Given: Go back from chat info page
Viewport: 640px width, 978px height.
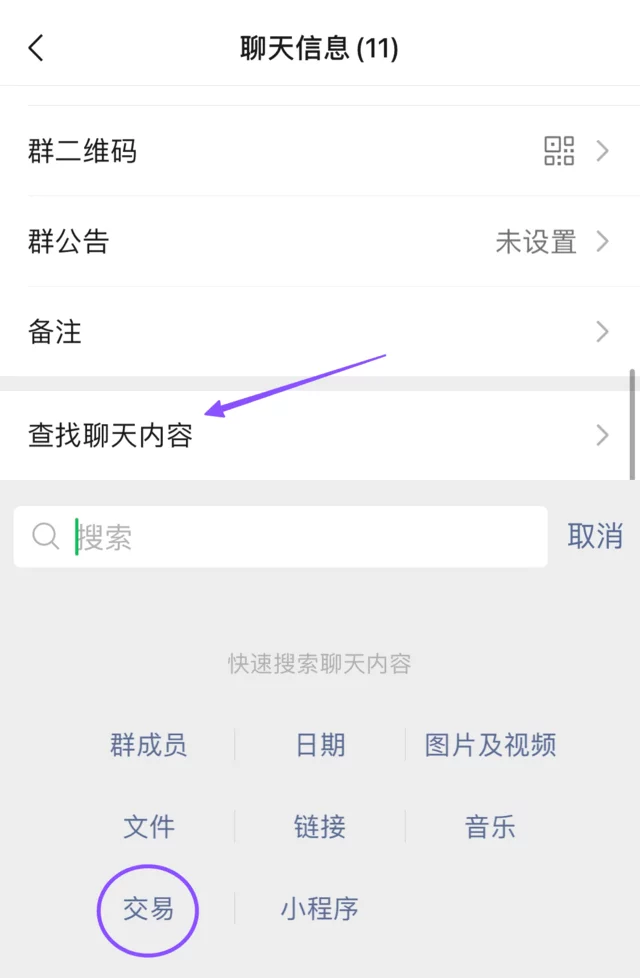Looking at the screenshot, I should coord(37,47).
